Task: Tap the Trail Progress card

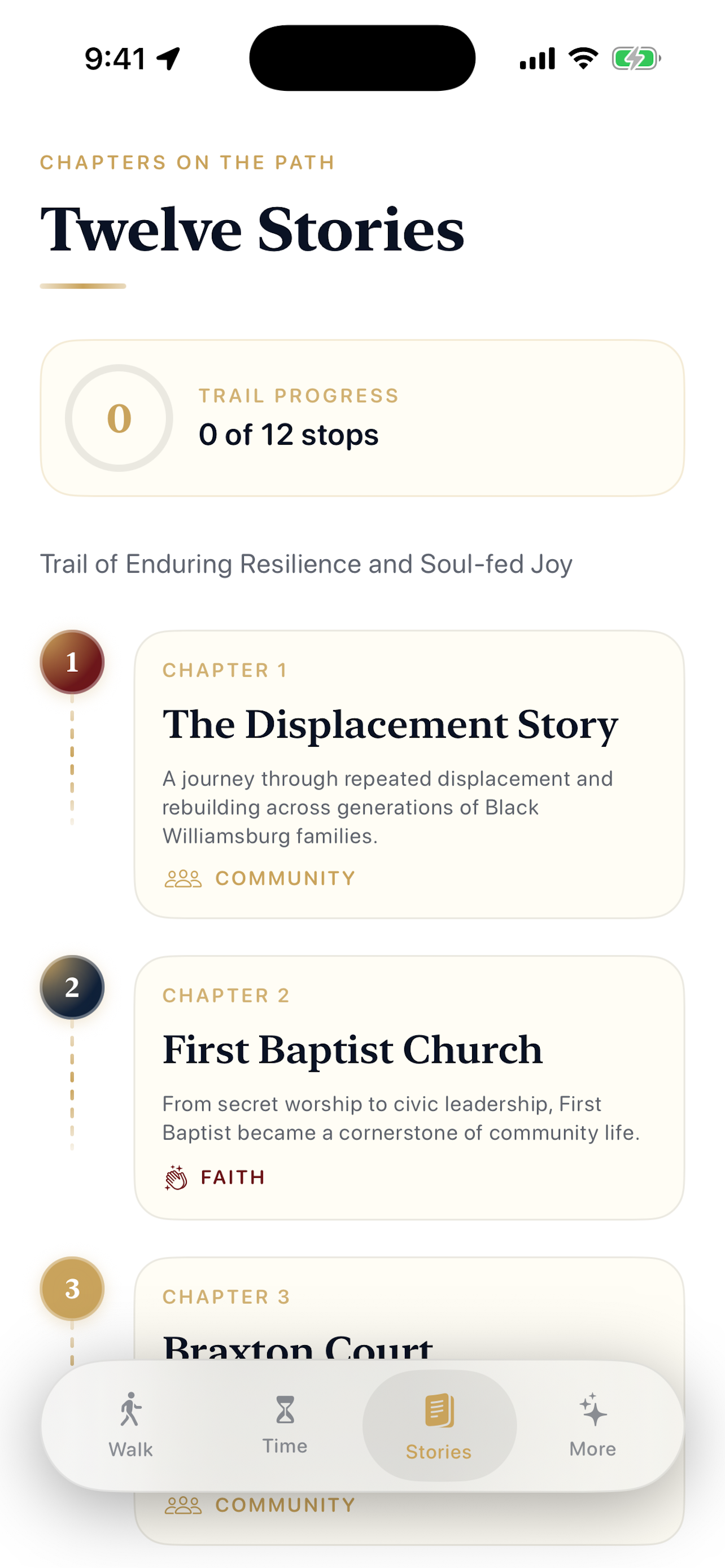Action: 362,418
